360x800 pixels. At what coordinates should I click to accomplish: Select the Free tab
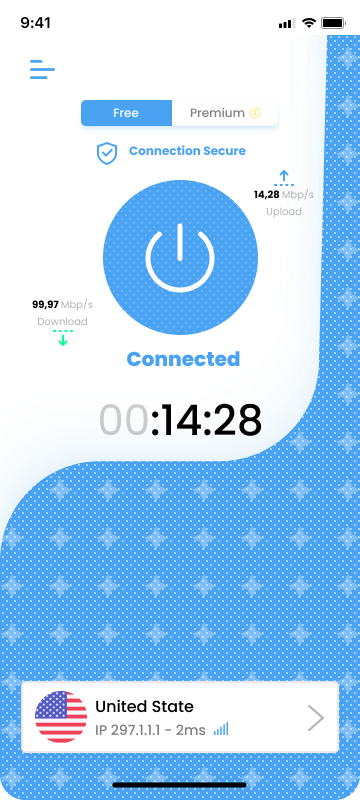(126, 113)
